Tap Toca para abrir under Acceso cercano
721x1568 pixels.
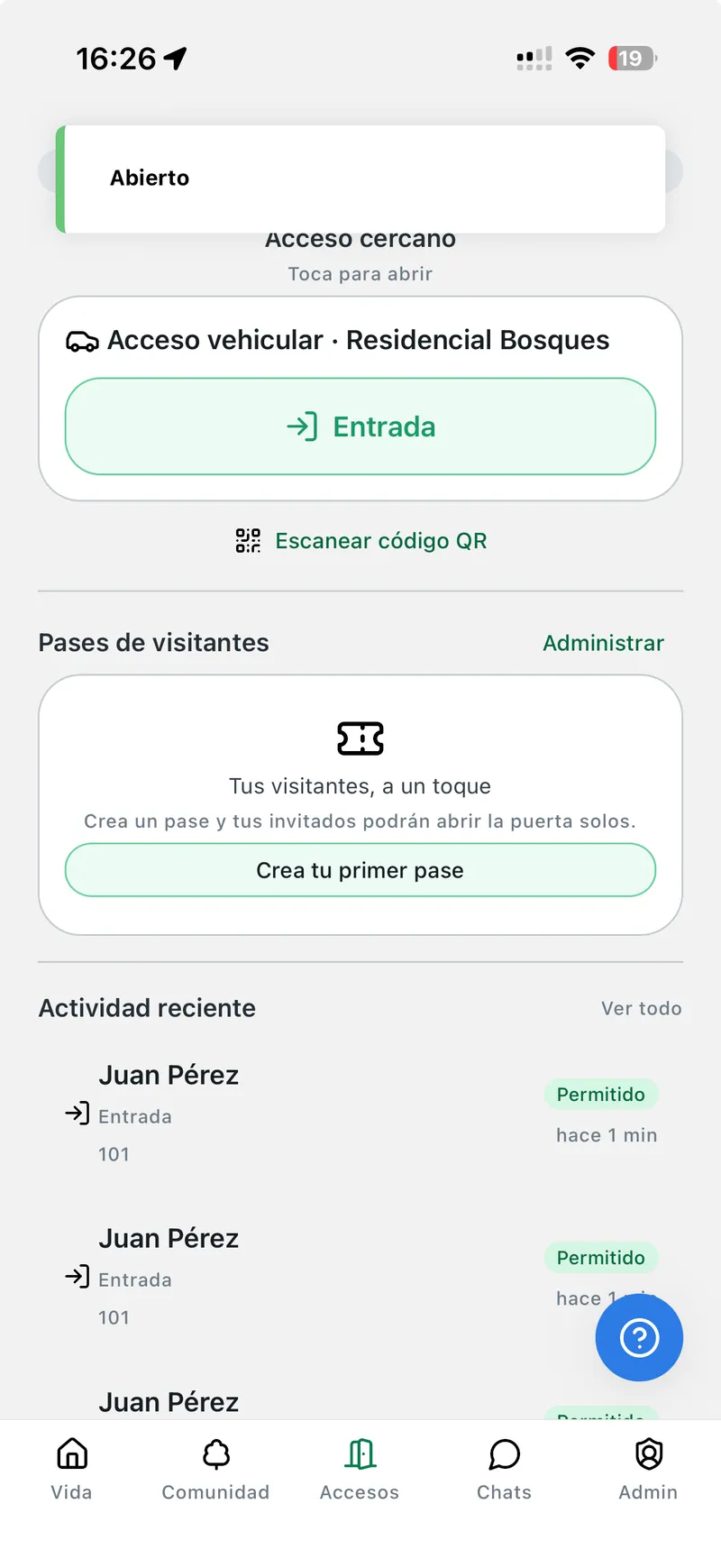click(360, 273)
